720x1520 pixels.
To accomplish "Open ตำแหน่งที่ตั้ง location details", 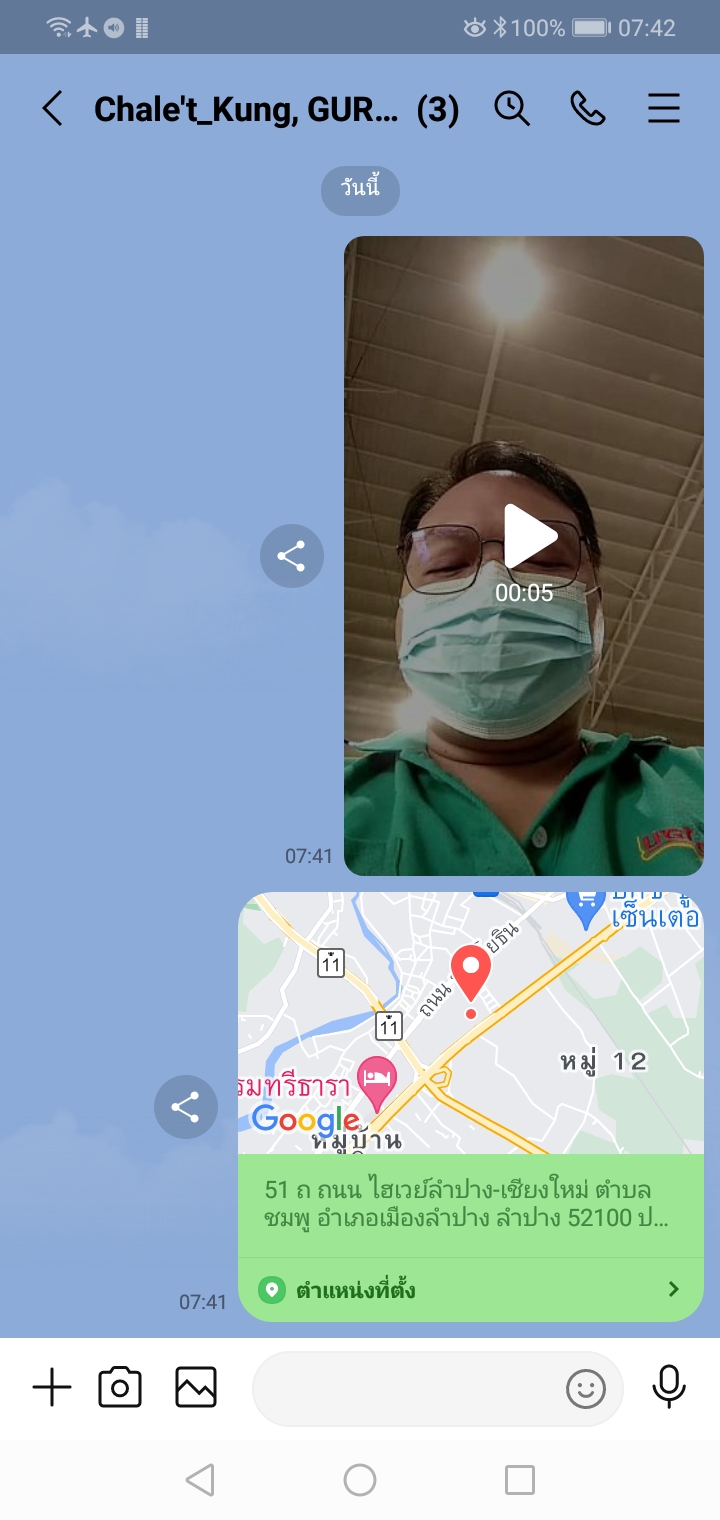I will click(470, 1290).
